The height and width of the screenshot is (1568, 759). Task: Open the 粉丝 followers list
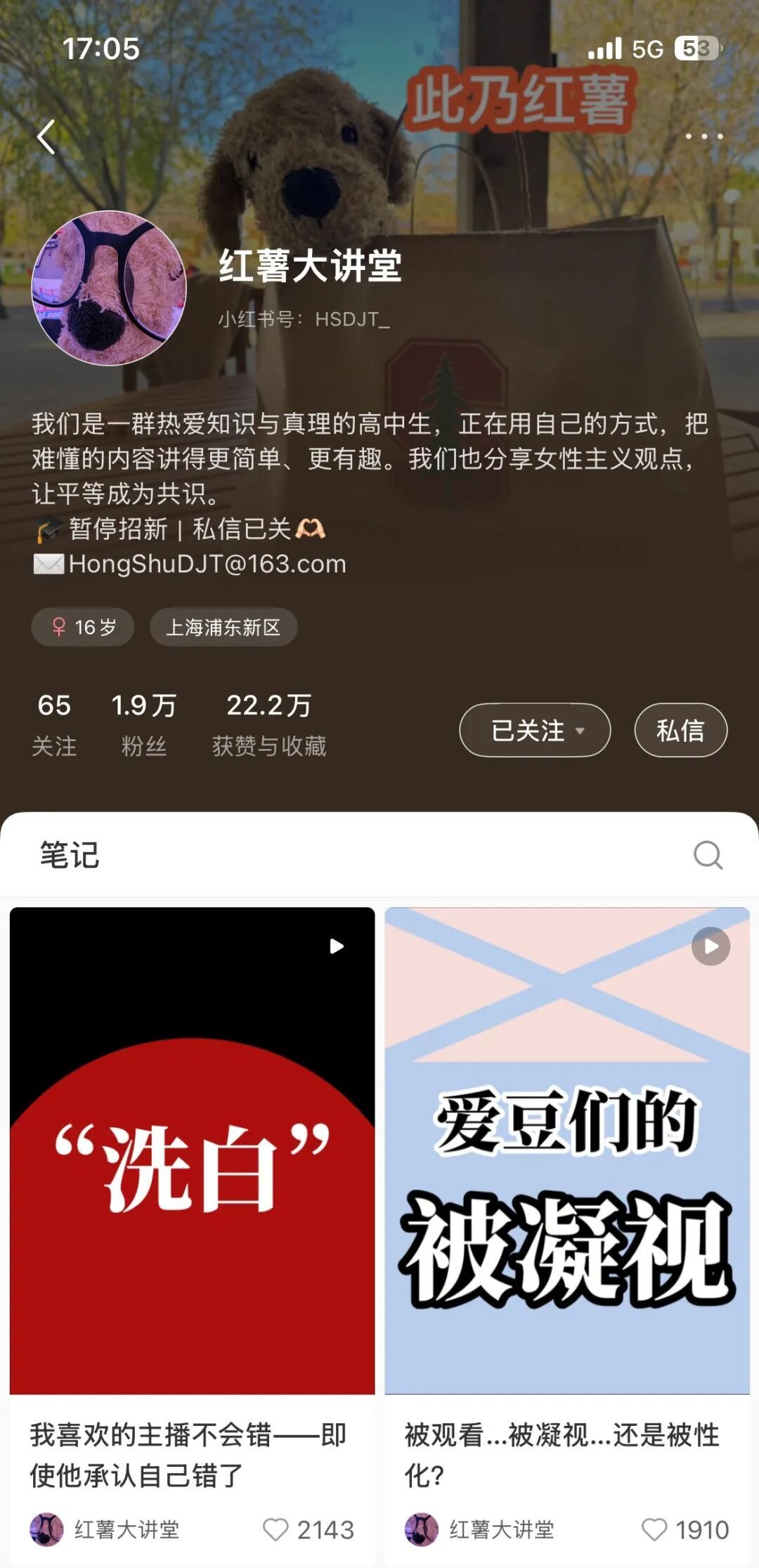(143, 724)
